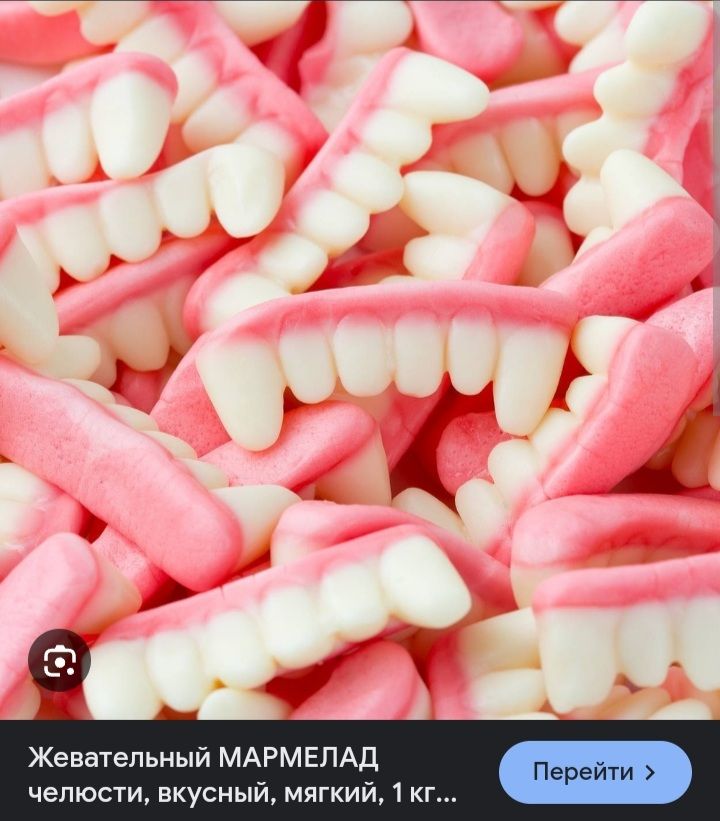Open the Жевательный МАРМЕЛАД product title
Image resolution: width=720 pixels, height=821 pixels.
[x=241, y=775]
